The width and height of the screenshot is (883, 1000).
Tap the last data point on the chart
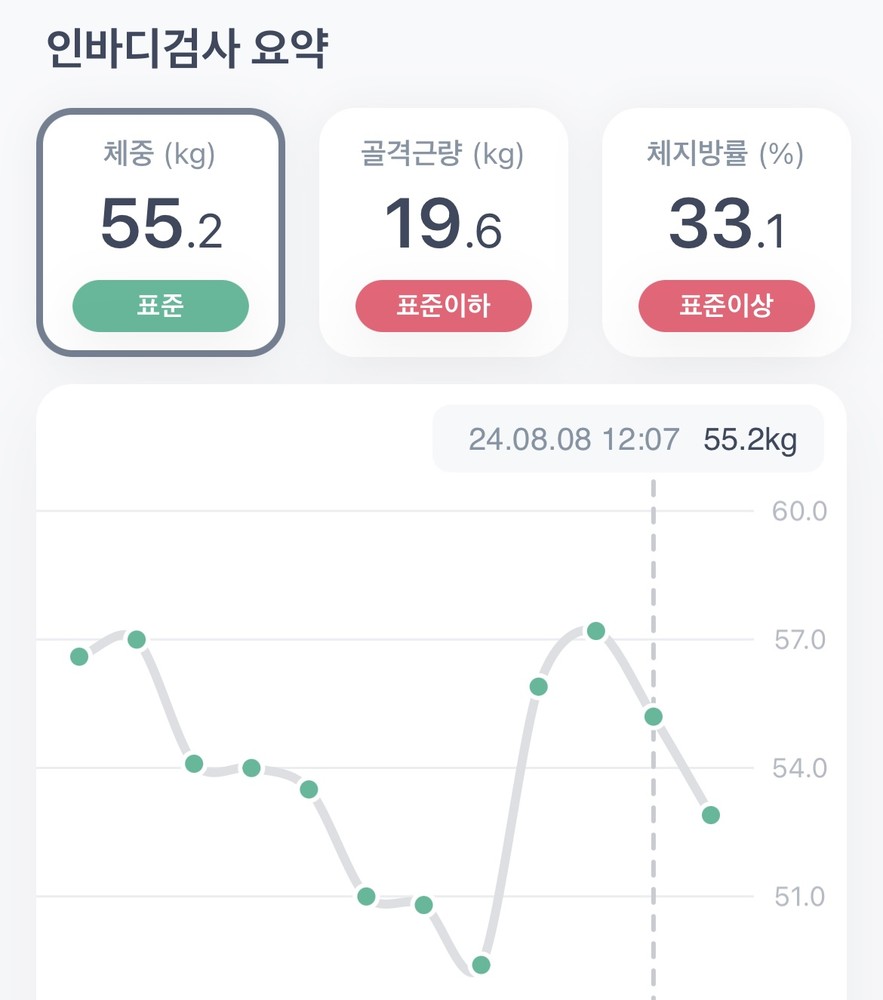pos(711,815)
